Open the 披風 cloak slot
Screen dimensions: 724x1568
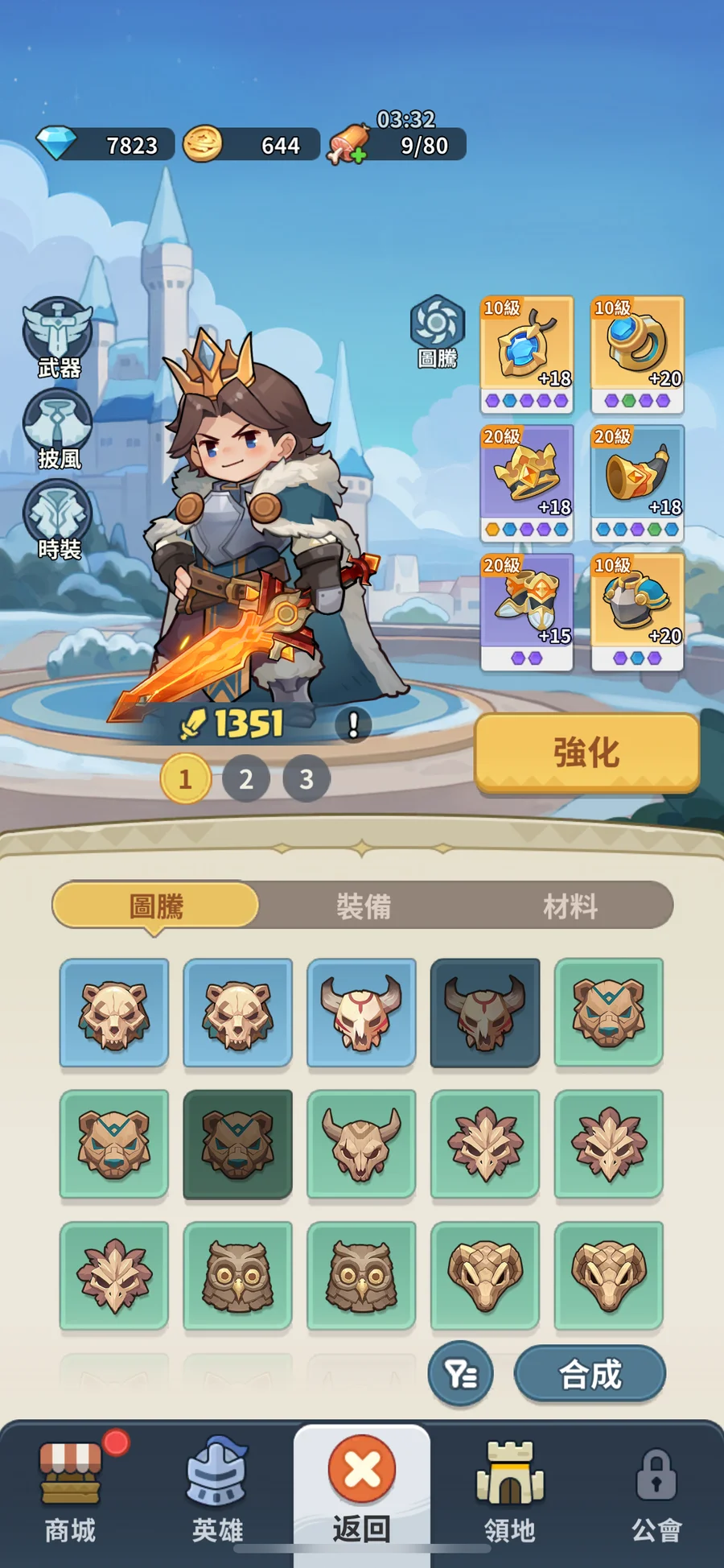click(58, 428)
